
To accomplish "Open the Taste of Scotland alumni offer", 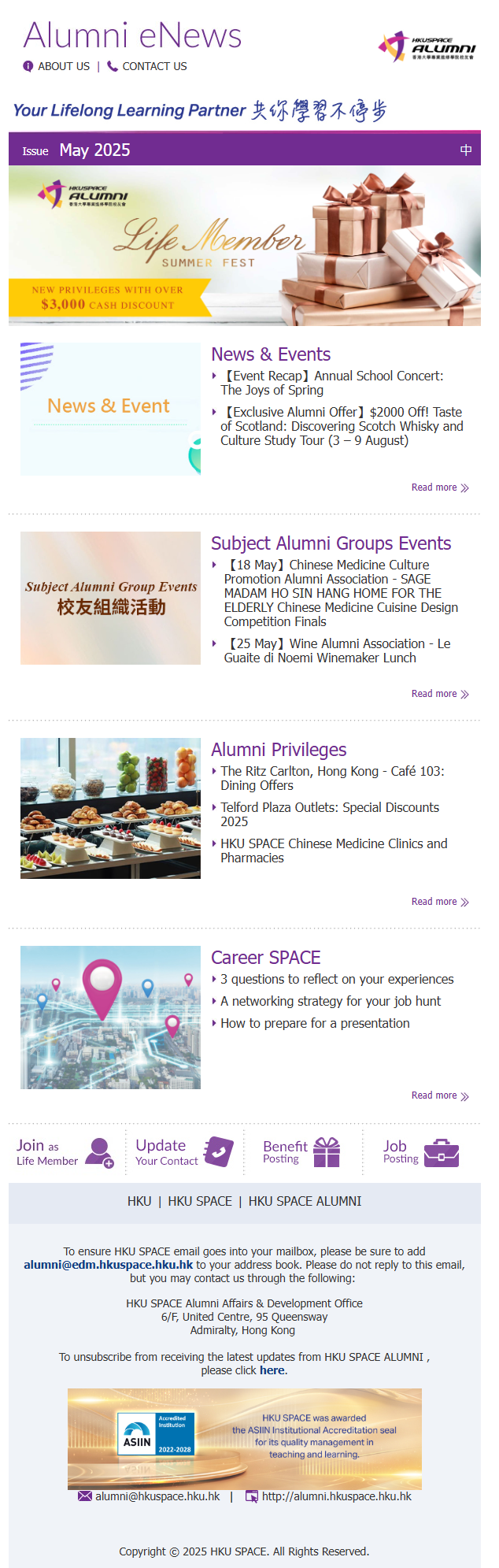I will (341, 426).
